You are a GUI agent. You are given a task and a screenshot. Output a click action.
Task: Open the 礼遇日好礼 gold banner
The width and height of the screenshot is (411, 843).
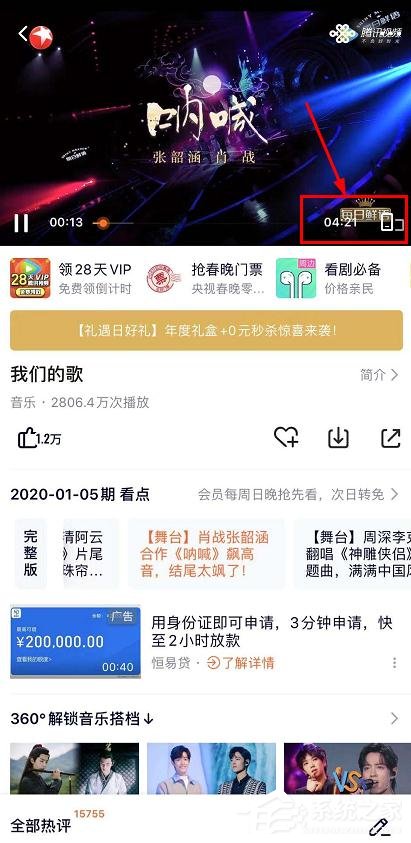coord(206,330)
